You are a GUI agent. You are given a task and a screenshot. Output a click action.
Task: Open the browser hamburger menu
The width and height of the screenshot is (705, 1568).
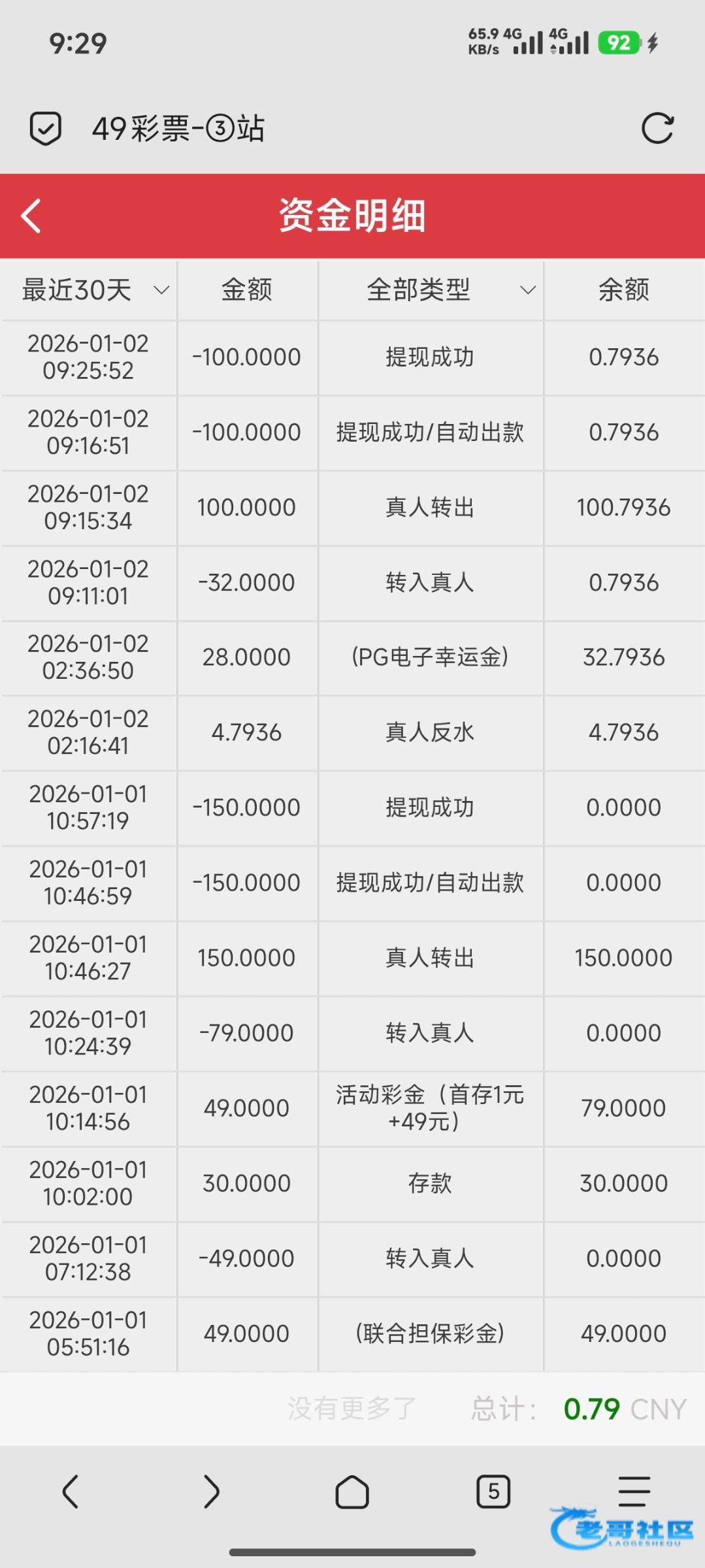pos(634,1492)
